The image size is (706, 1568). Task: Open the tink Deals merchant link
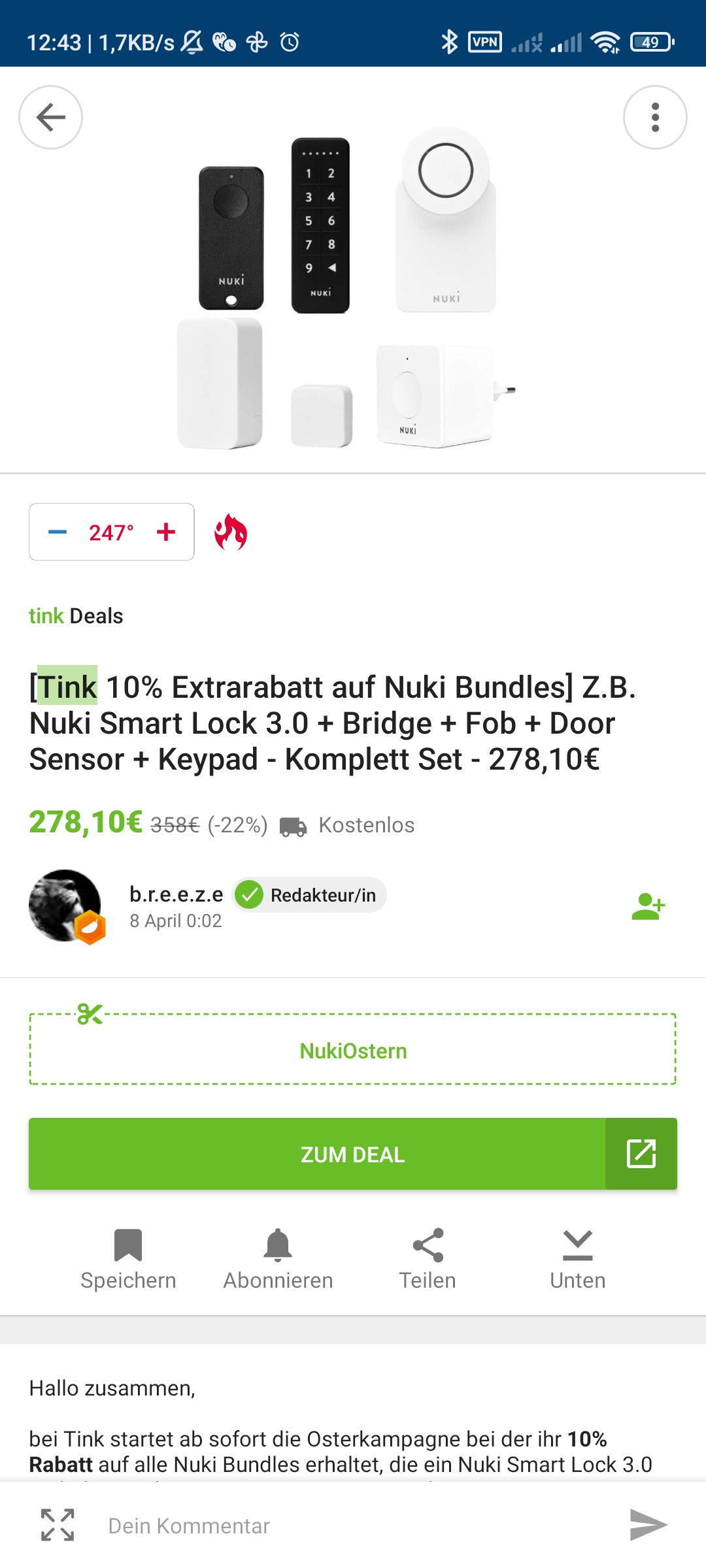pyautogui.click(x=76, y=616)
